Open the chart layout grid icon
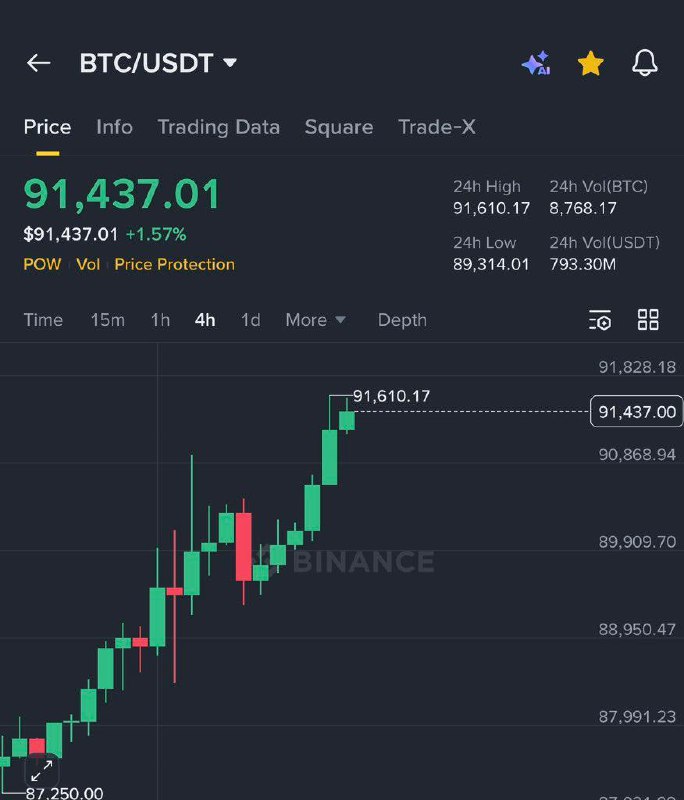This screenshot has height=800, width=684. point(648,320)
